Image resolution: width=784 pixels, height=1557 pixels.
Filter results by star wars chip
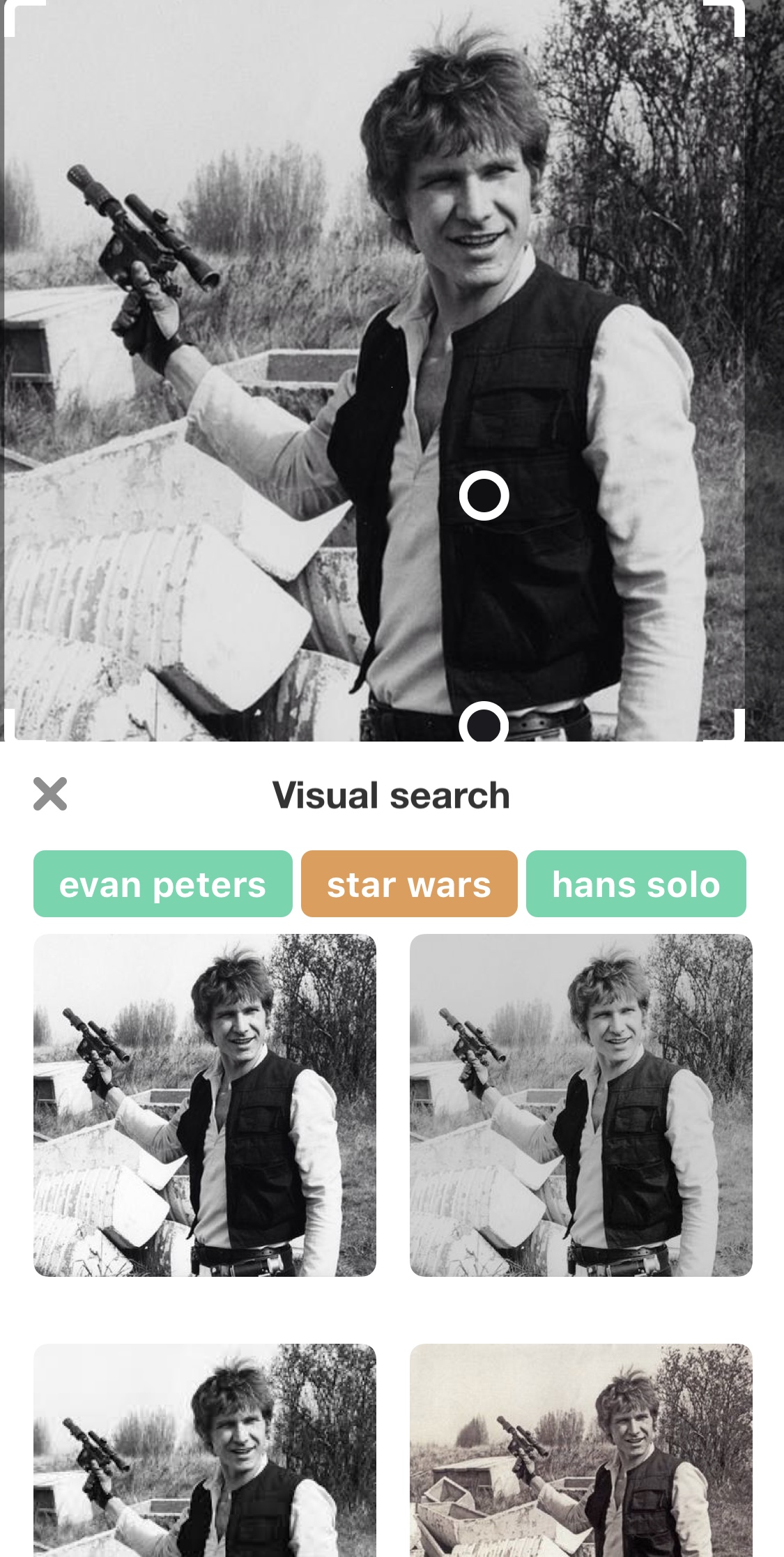pyautogui.click(x=409, y=884)
